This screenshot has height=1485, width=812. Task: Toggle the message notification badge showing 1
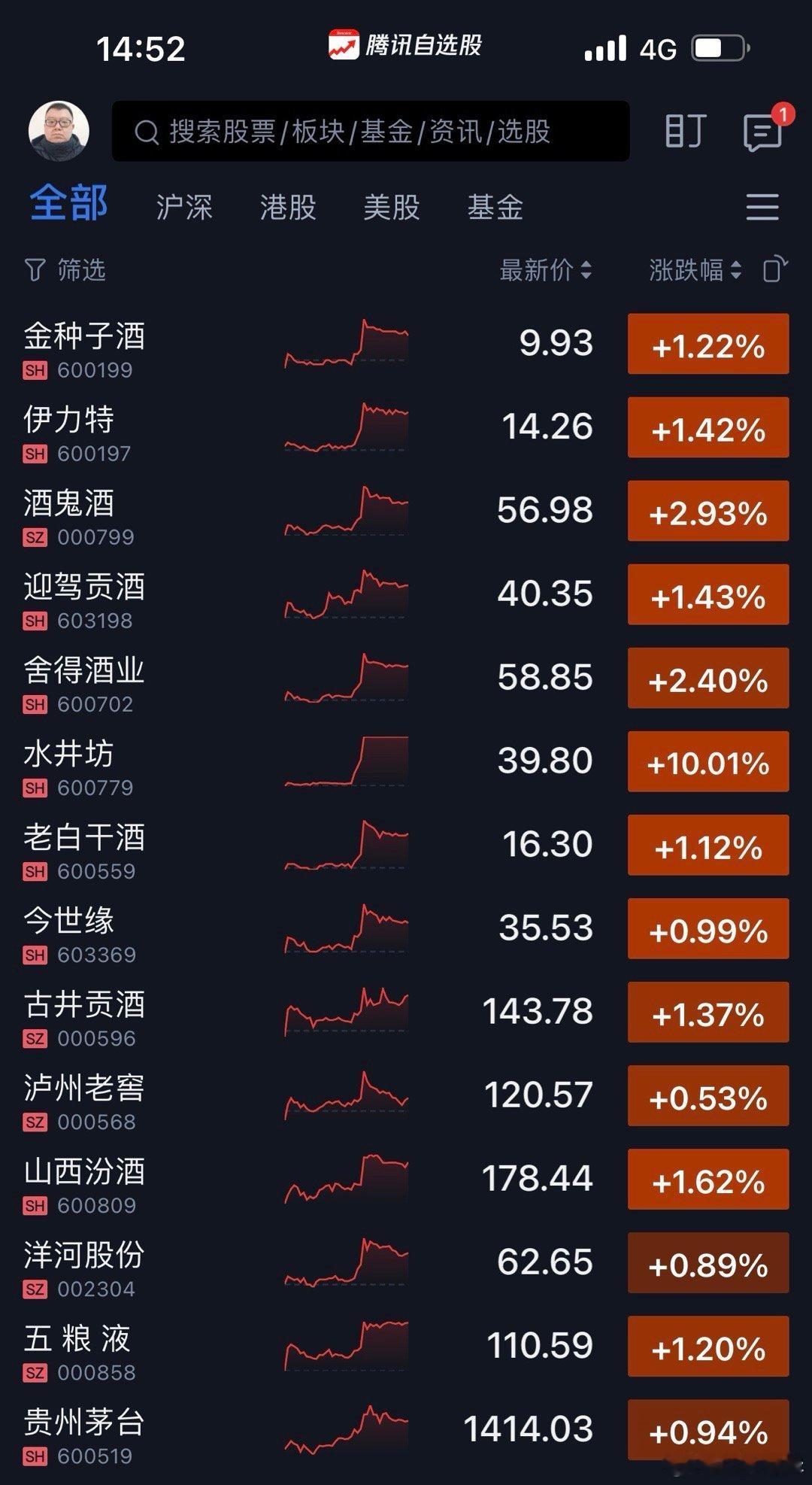782,113
